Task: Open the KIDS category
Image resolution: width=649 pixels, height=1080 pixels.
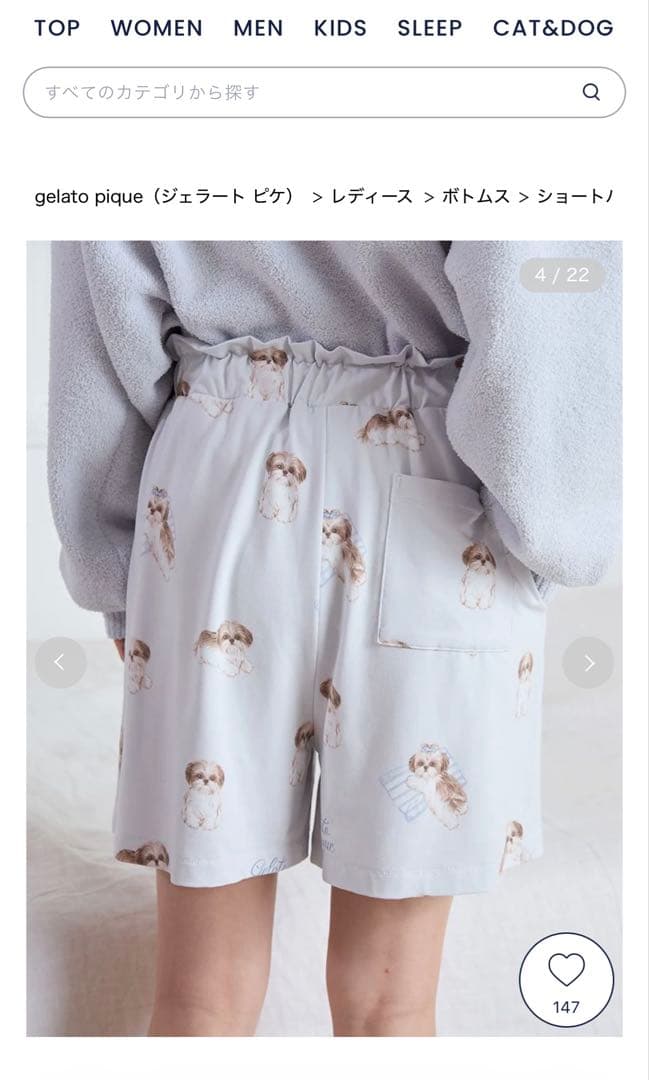Action: 340,28
